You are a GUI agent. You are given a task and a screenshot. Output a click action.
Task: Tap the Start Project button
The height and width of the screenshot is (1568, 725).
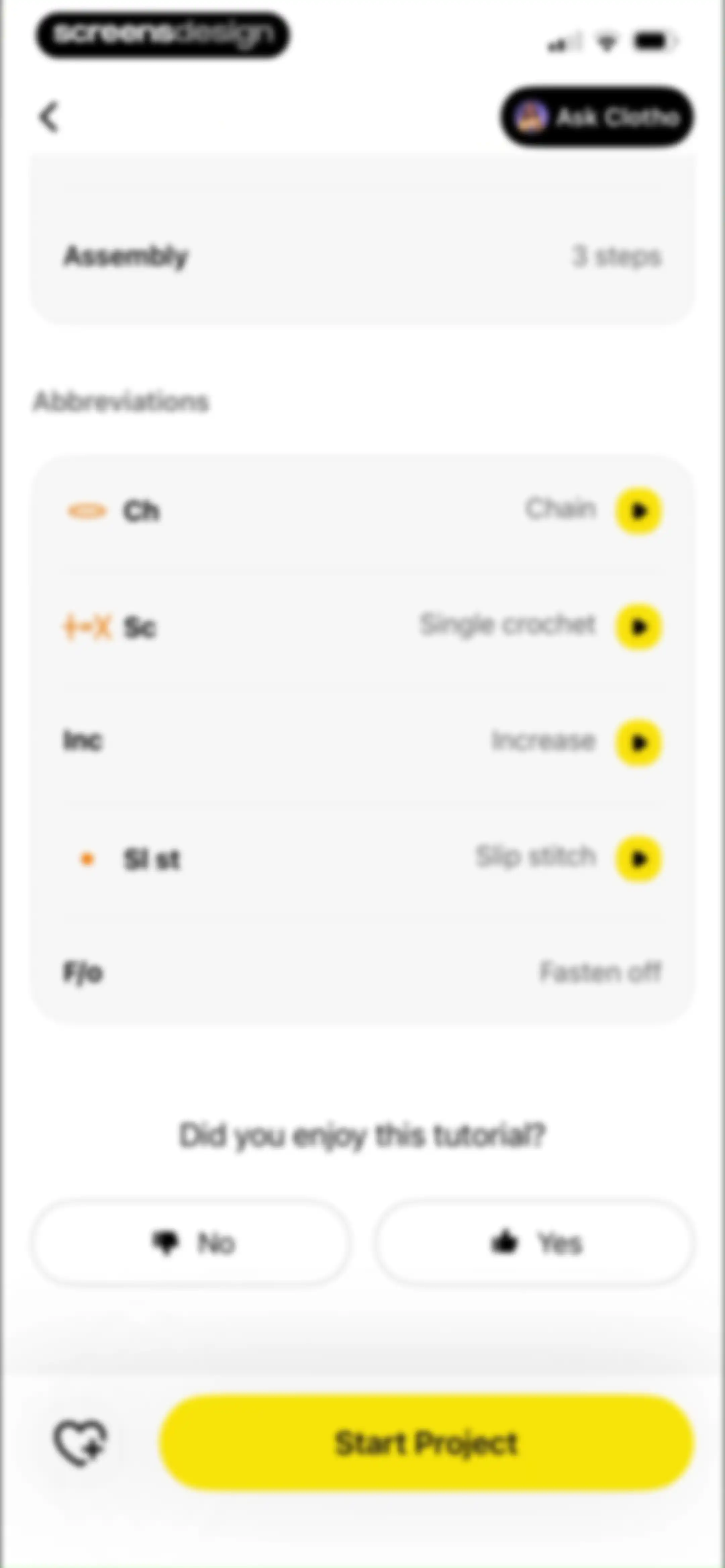(427, 1443)
